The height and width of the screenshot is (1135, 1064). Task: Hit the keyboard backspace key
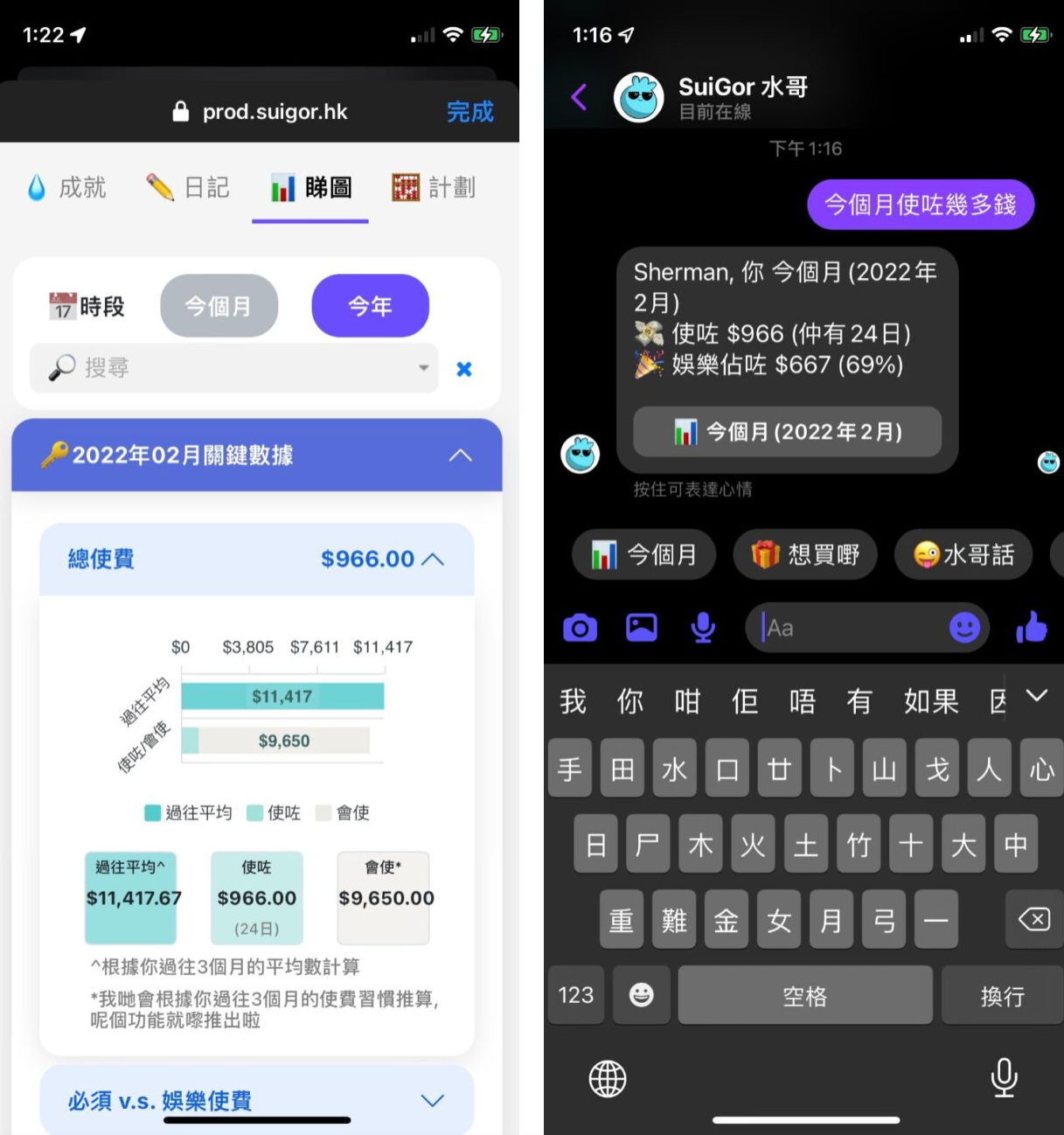[1033, 920]
